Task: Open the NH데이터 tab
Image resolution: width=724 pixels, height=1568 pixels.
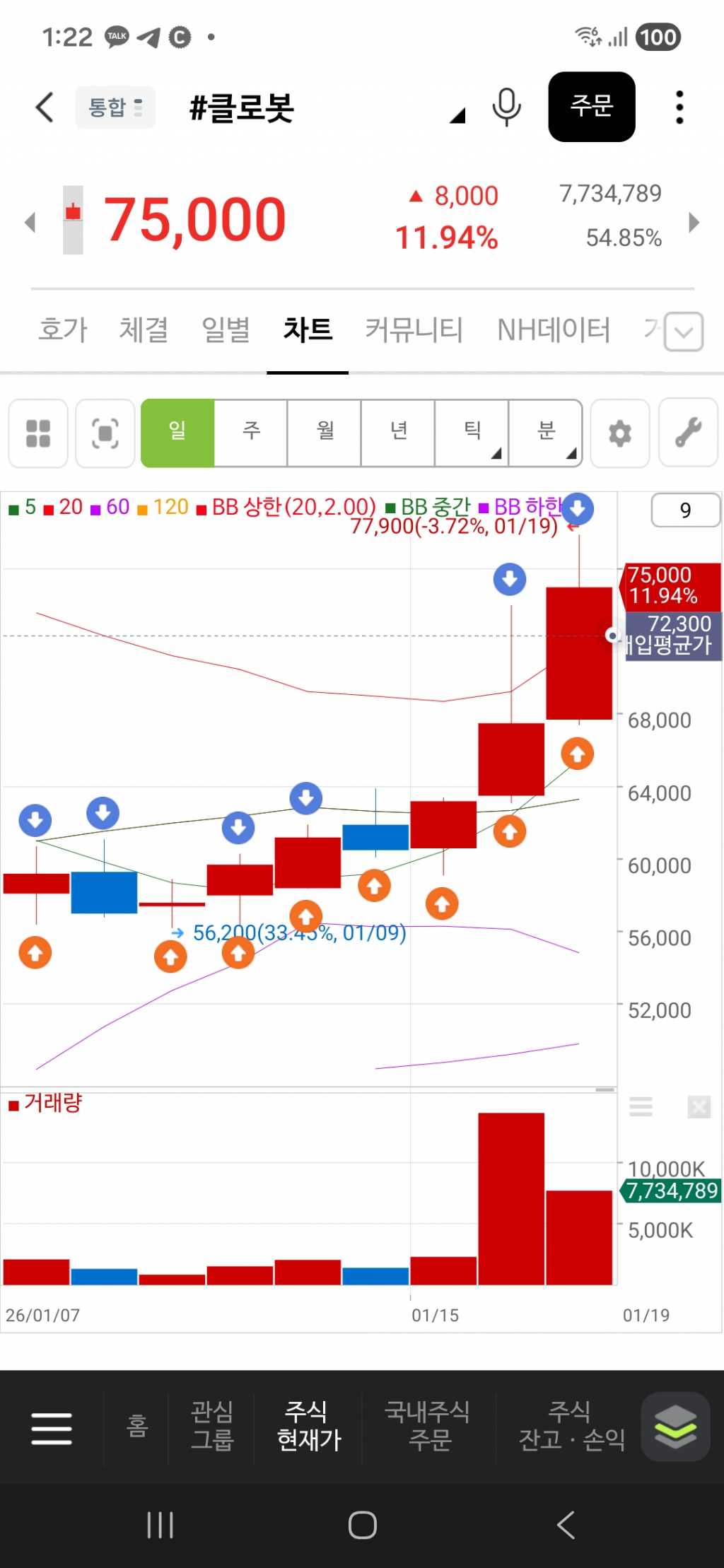Action: pyautogui.click(x=553, y=329)
